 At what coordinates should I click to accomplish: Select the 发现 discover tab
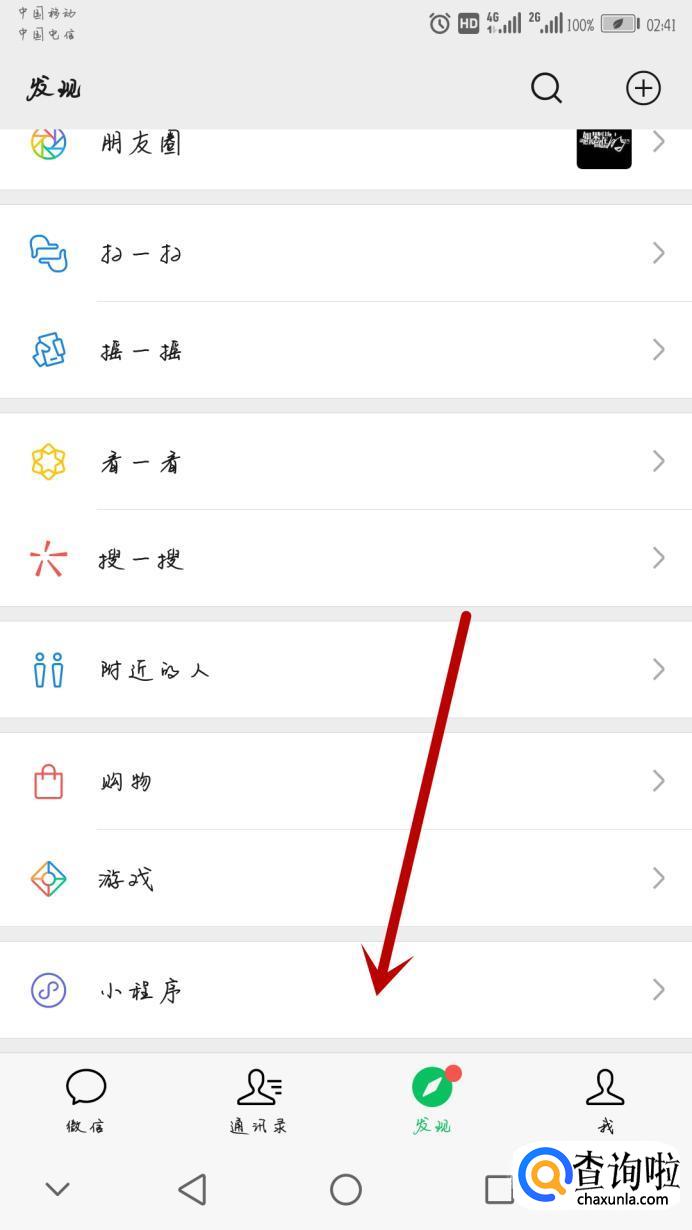point(432,1100)
